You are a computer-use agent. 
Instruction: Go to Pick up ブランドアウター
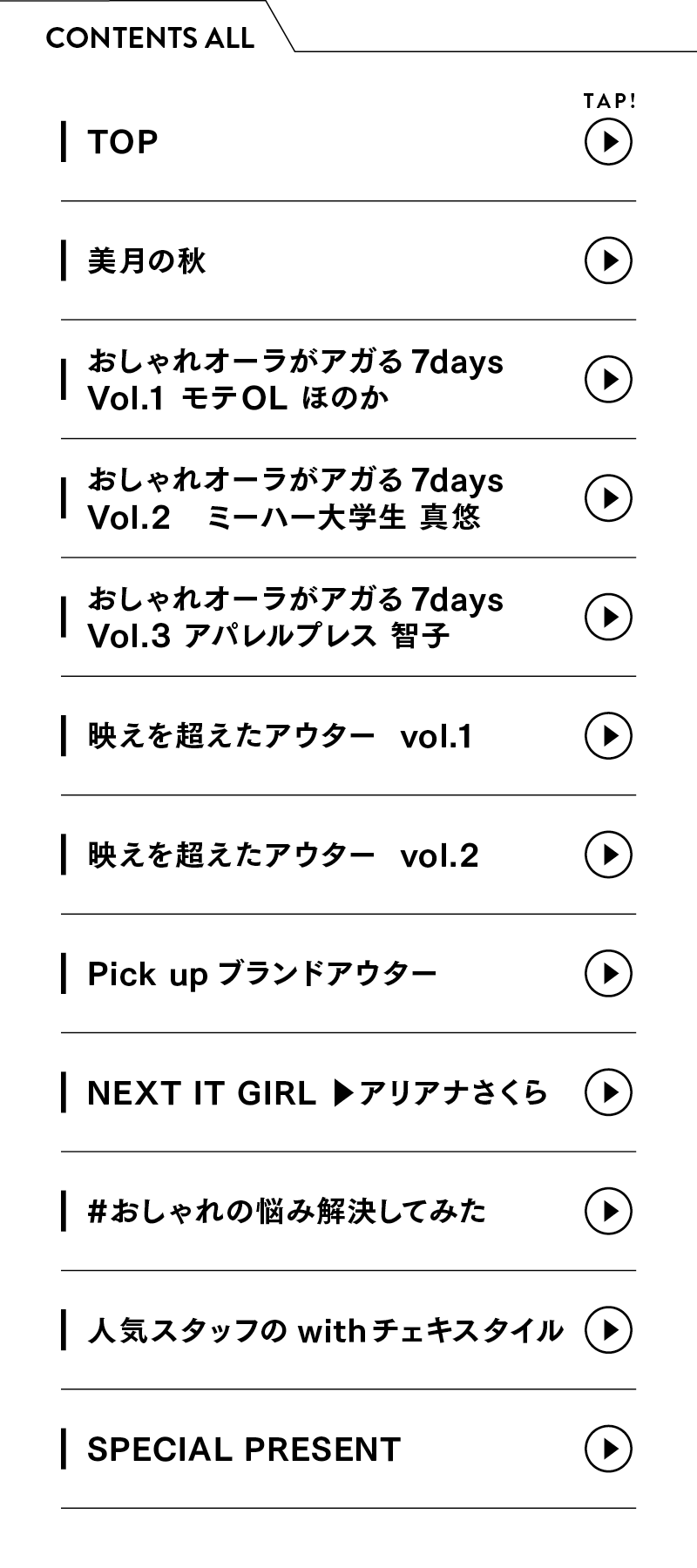click(x=348, y=973)
